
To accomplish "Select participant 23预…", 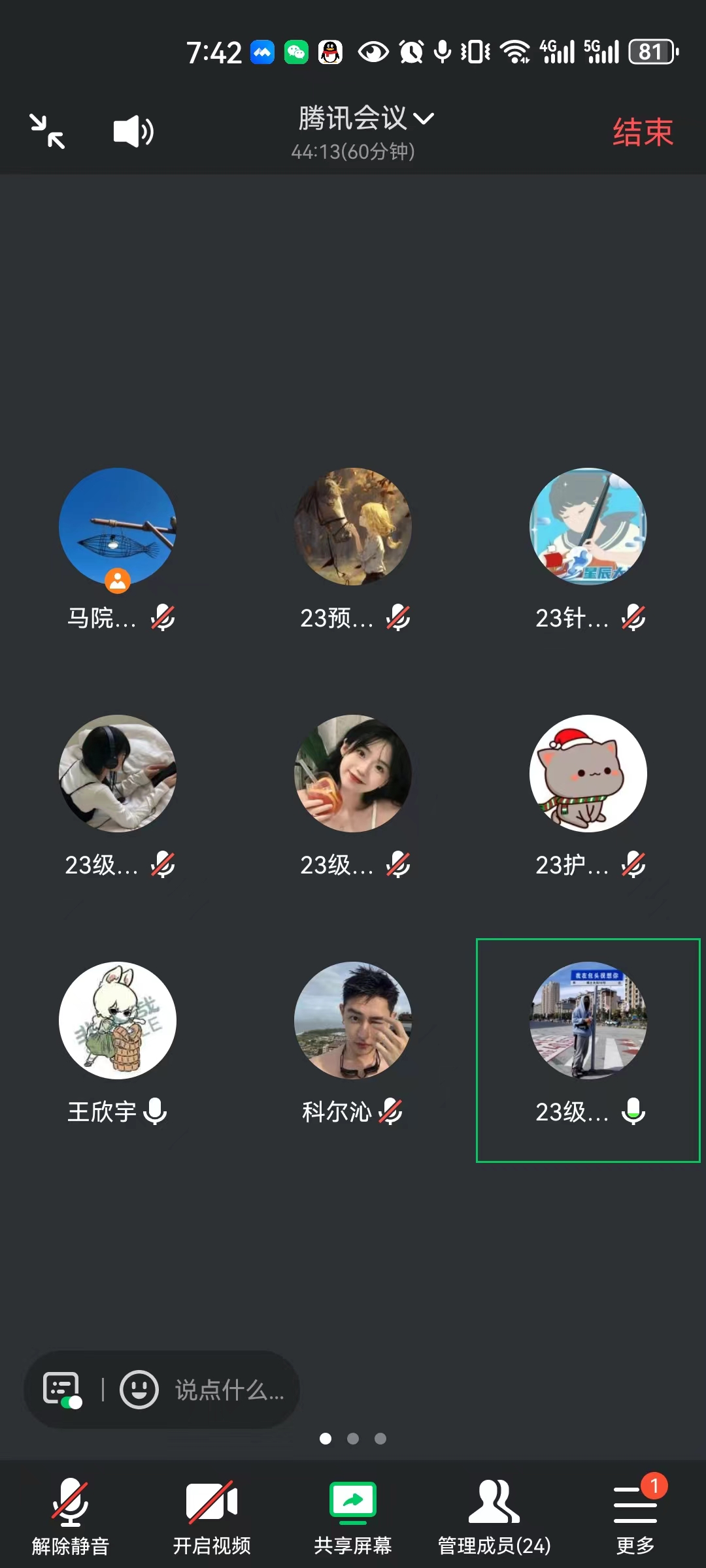I will [353, 527].
